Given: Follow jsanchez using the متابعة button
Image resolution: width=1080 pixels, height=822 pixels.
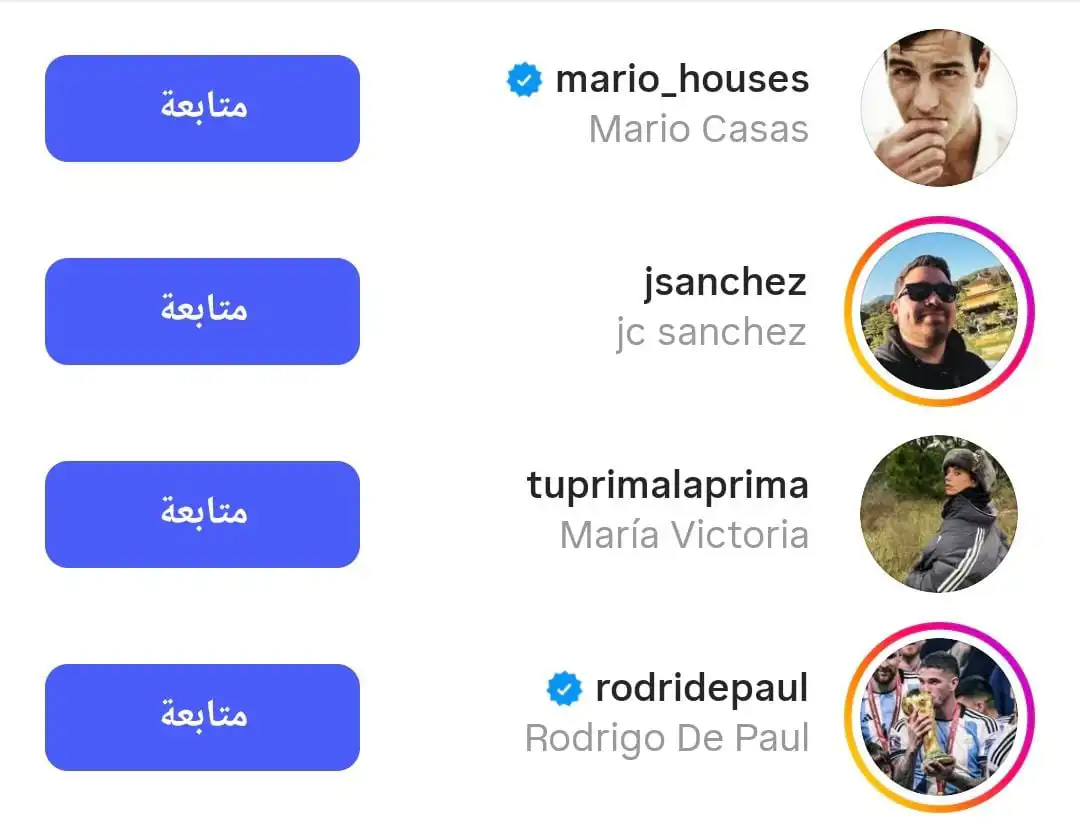Looking at the screenshot, I should [202, 311].
